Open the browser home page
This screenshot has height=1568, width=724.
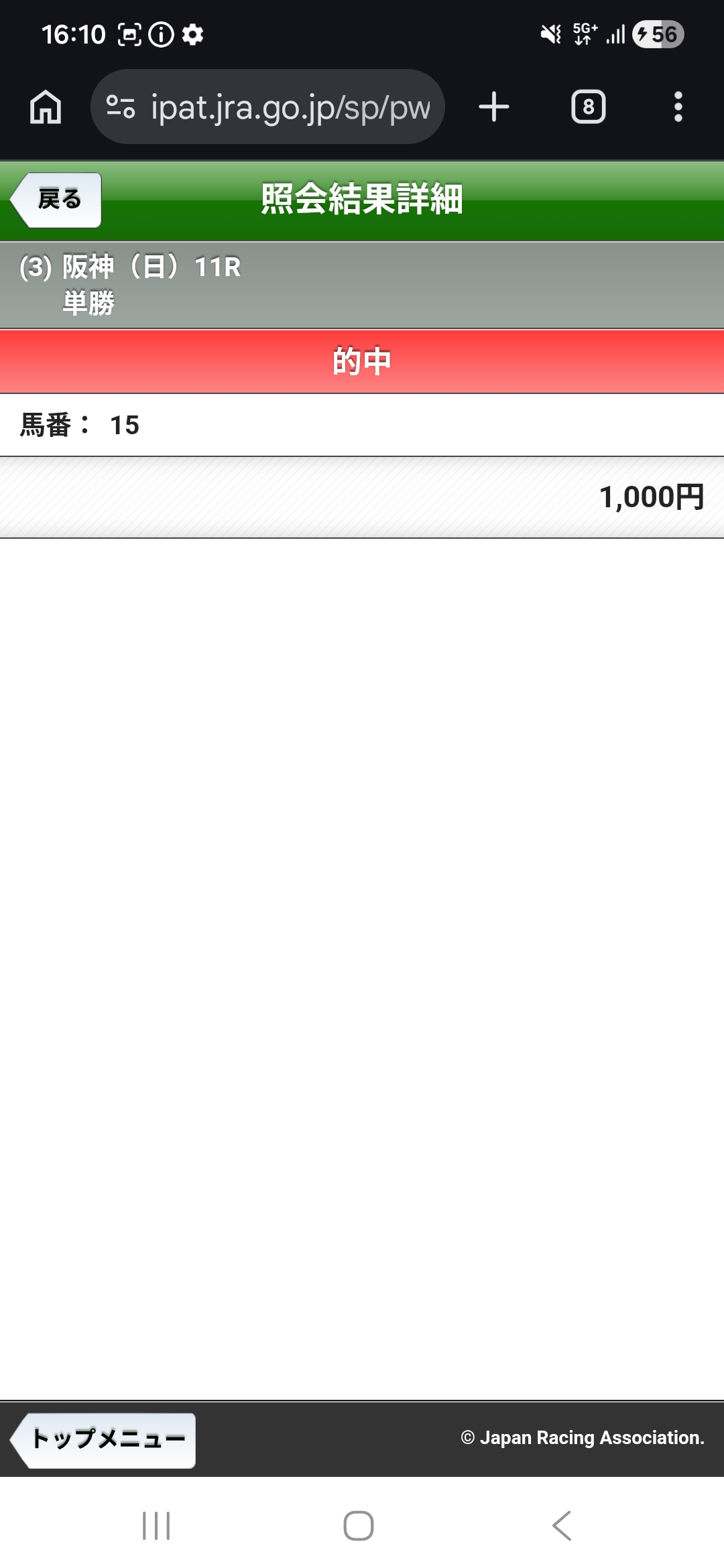point(46,107)
